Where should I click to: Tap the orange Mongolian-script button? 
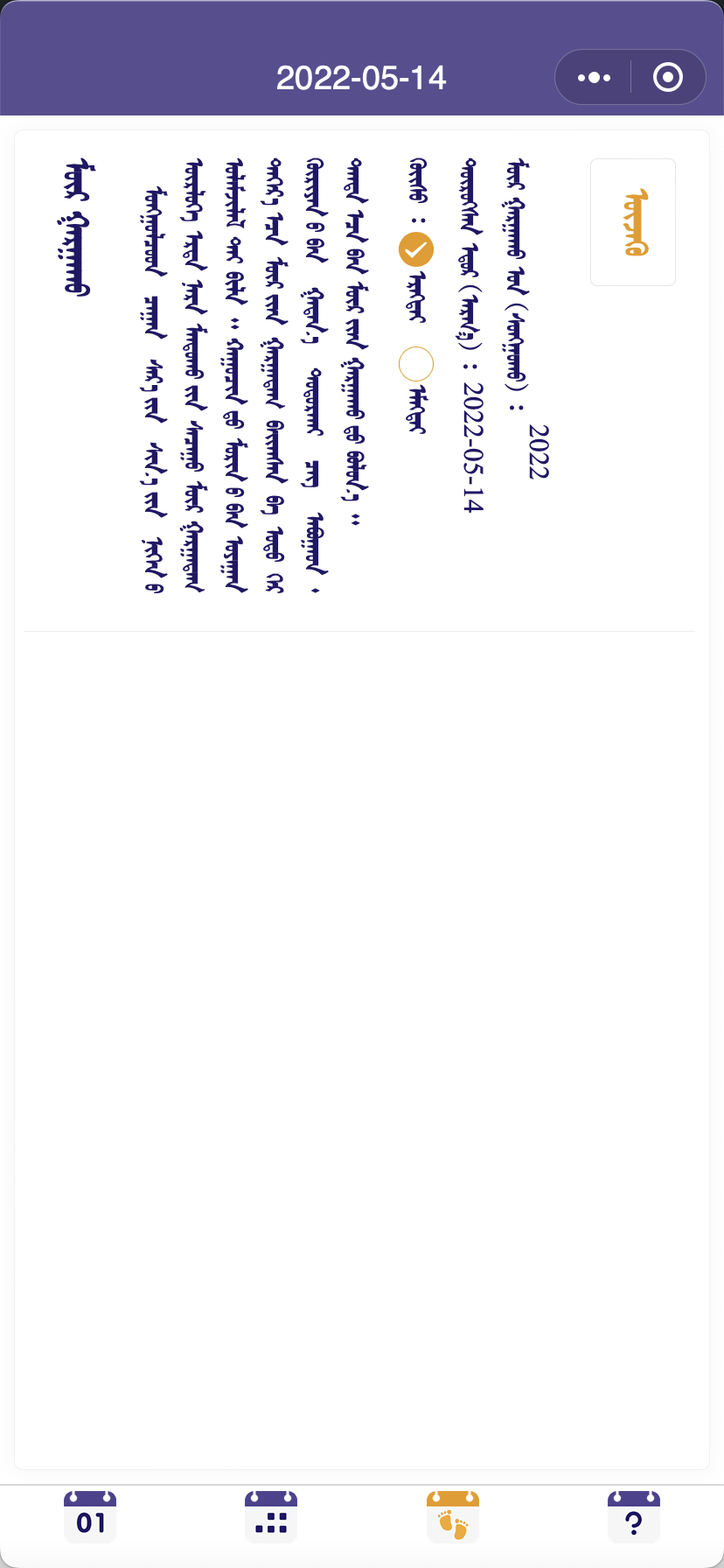pyautogui.click(x=633, y=222)
